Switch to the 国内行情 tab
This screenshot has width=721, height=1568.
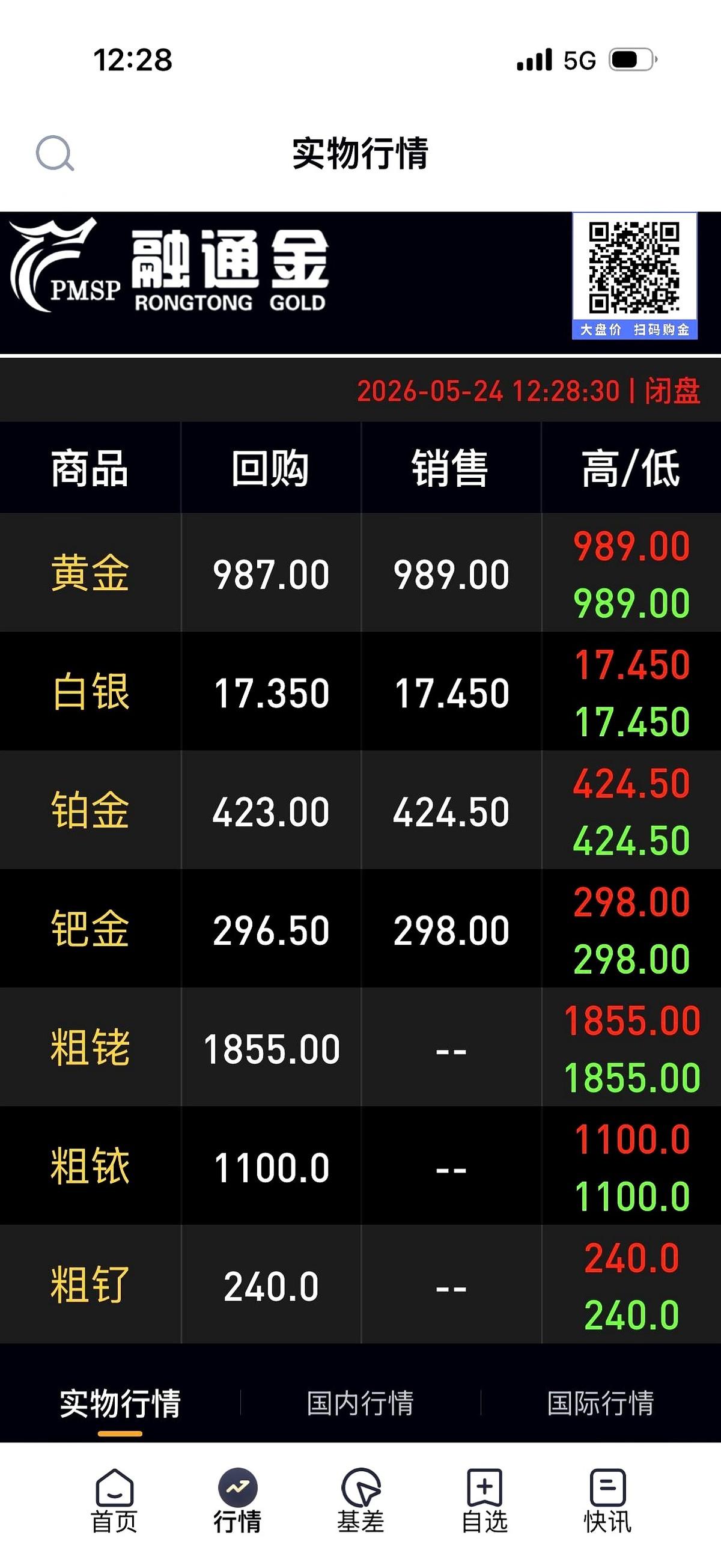point(360,1403)
